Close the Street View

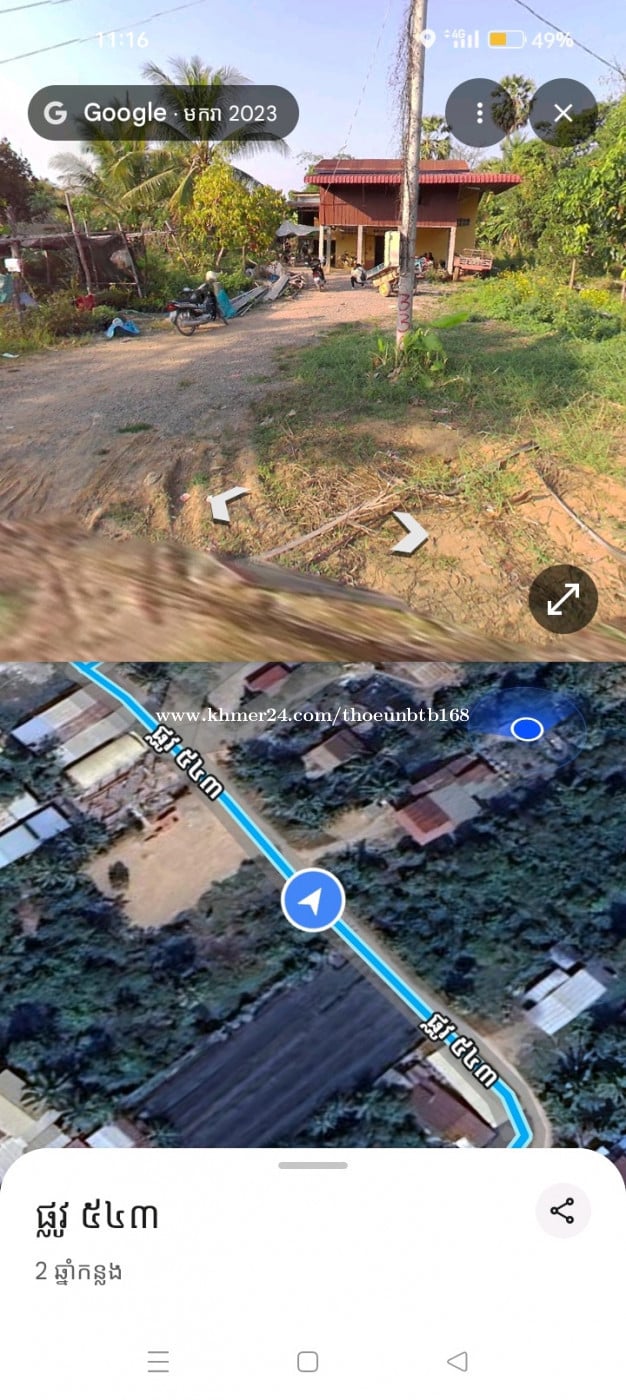click(563, 113)
